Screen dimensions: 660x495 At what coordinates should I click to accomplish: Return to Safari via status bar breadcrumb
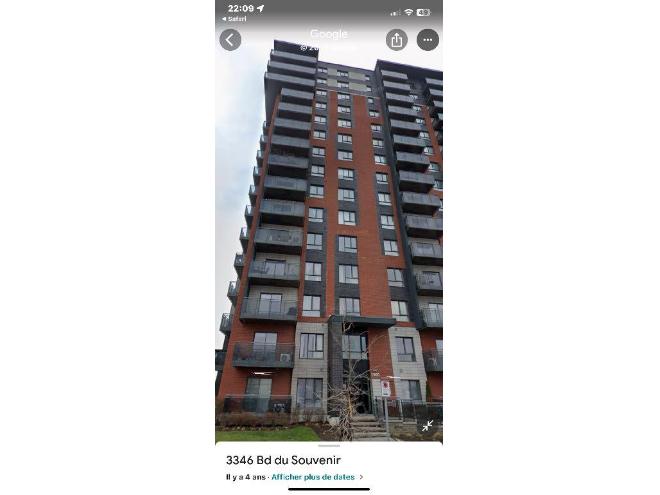click(234, 18)
